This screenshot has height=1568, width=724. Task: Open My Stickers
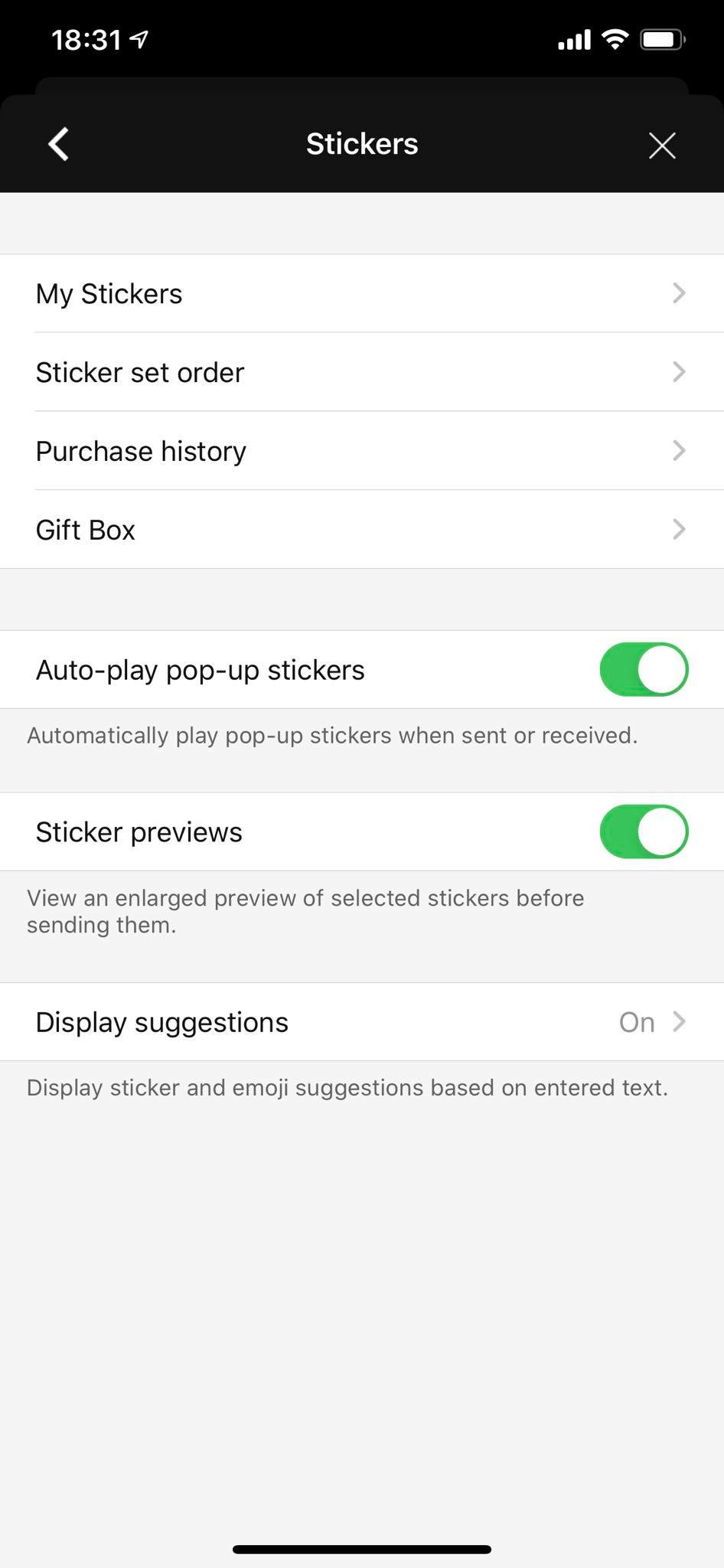(x=361, y=294)
